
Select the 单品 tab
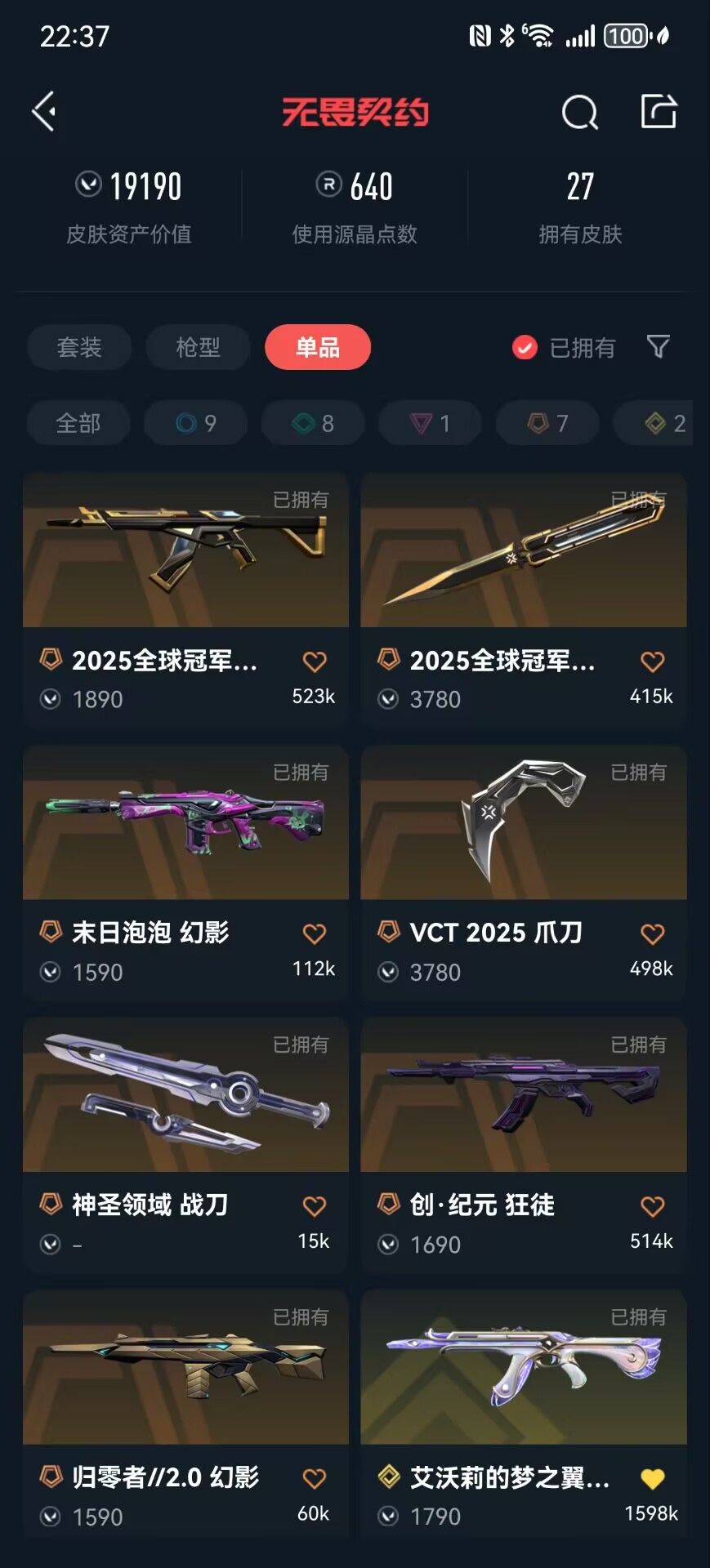tap(318, 347)
